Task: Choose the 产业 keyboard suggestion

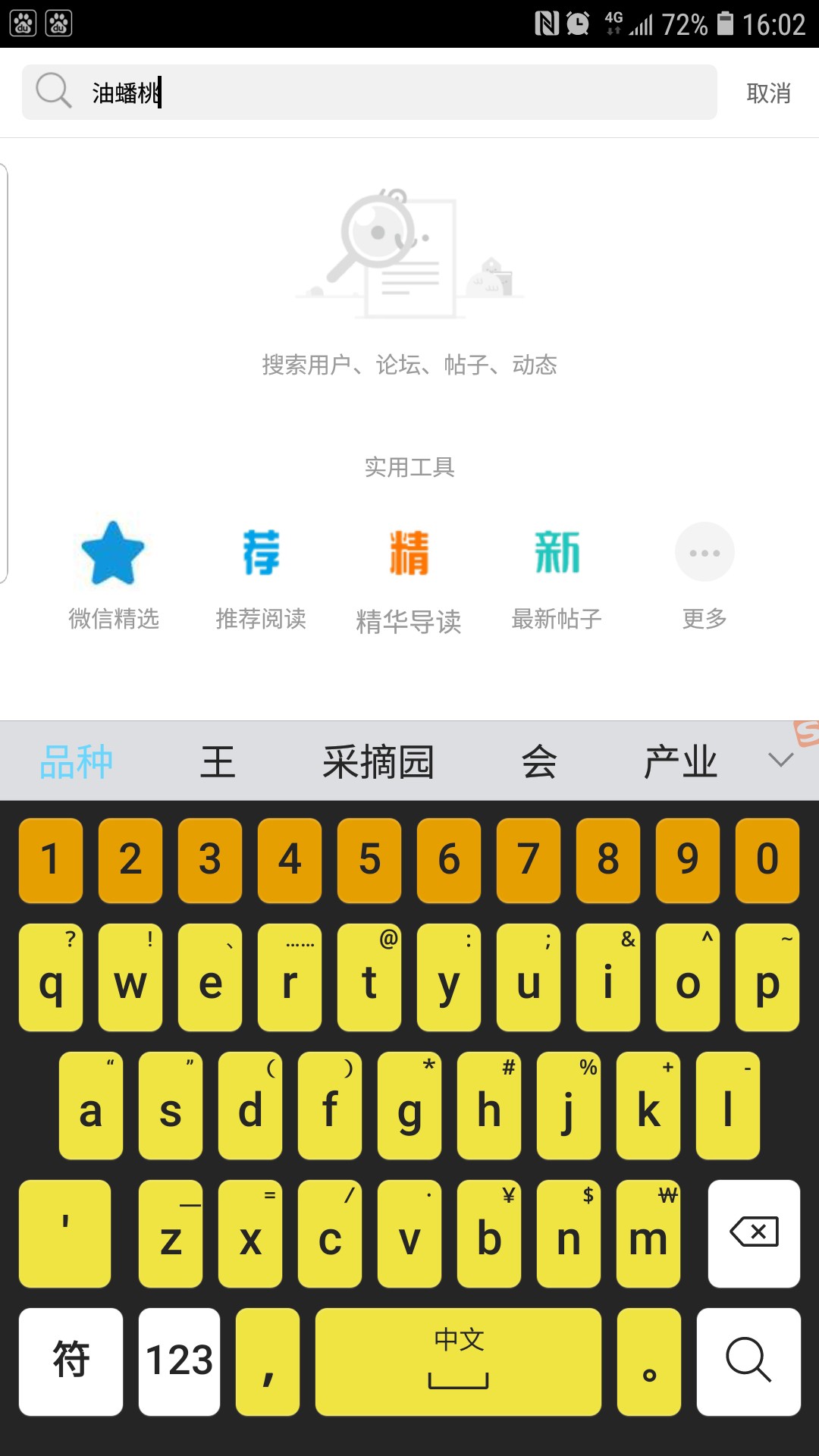Action: pos(680,761)
